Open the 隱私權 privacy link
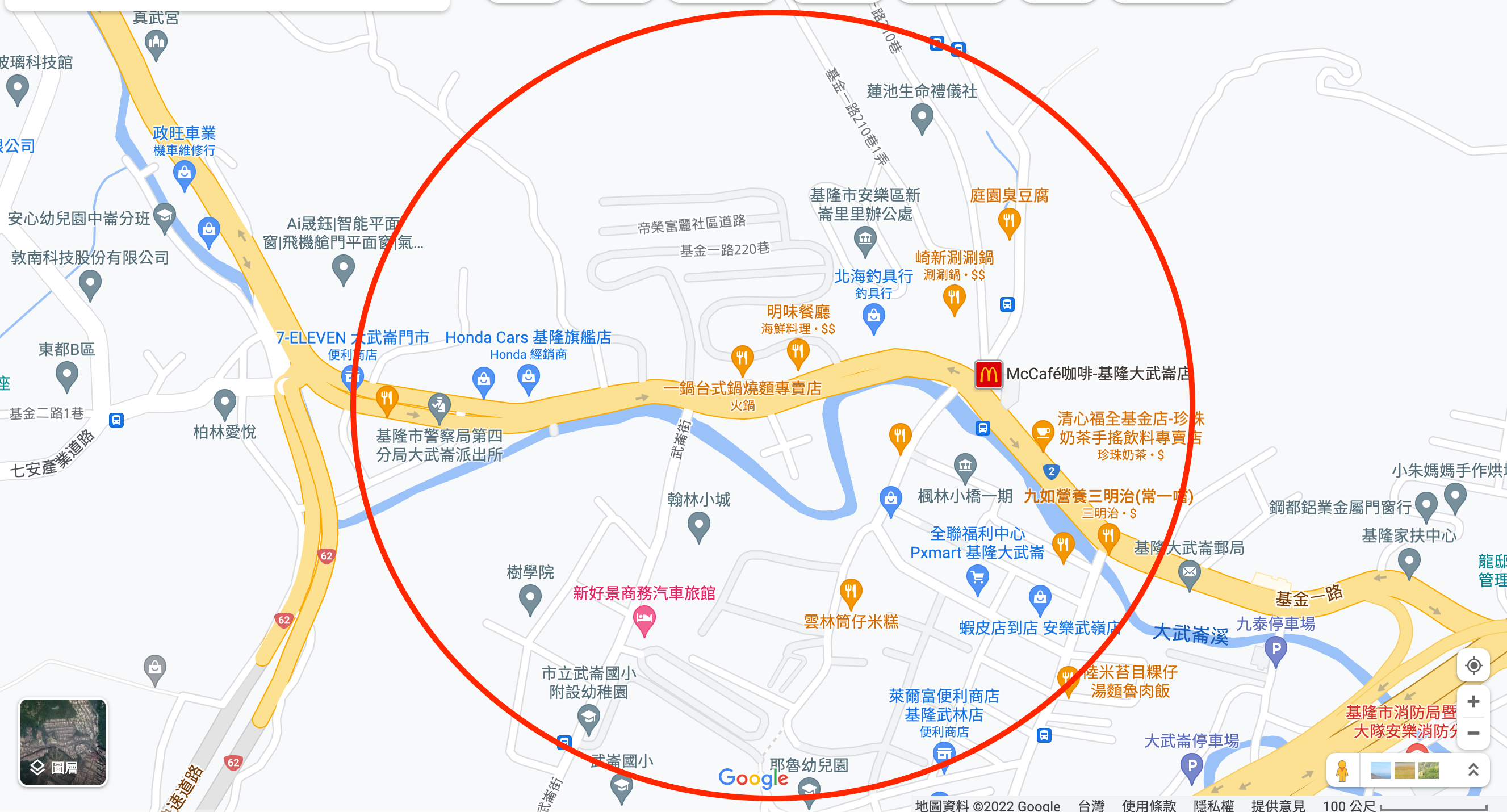 (1213, 805)
